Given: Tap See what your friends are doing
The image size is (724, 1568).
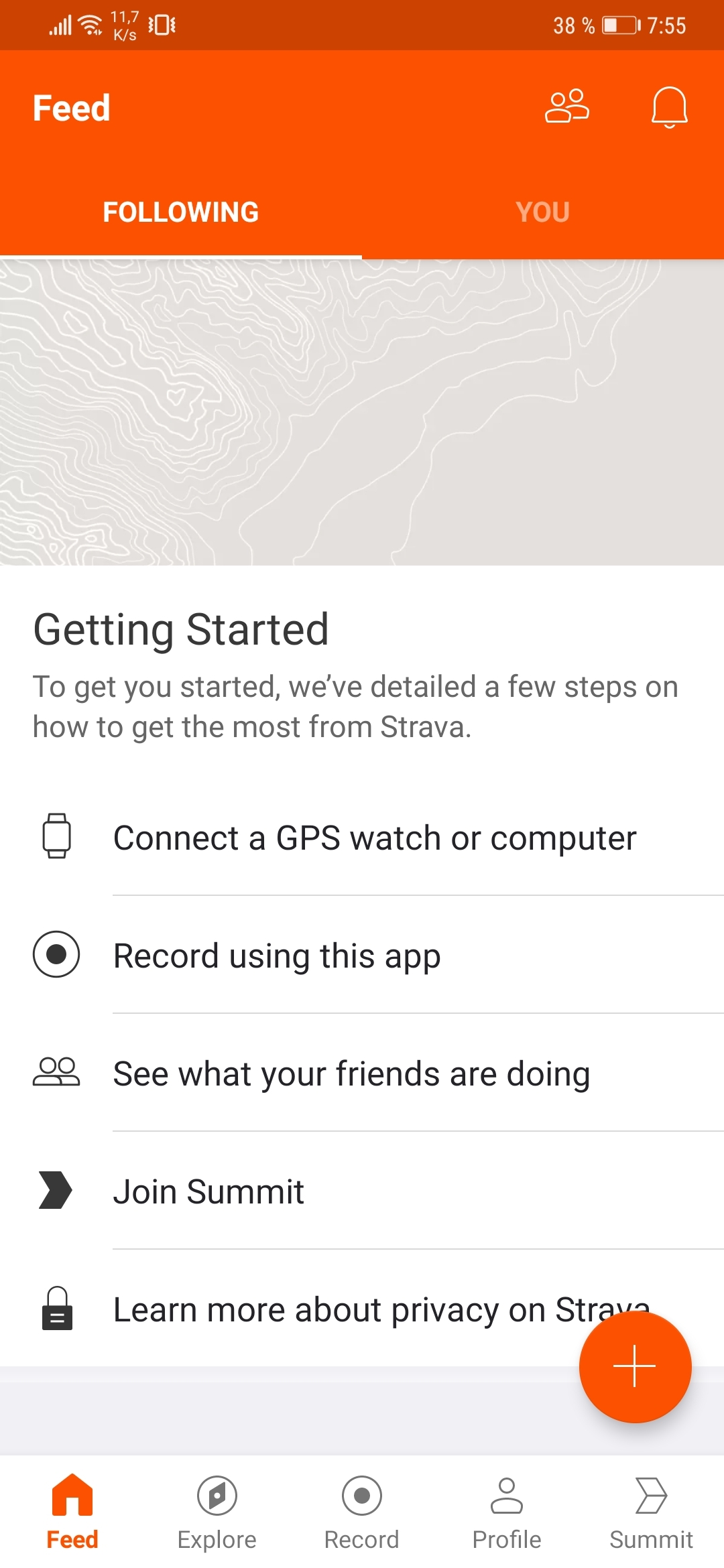Looking at the screenshot, I should point(351,1072).
